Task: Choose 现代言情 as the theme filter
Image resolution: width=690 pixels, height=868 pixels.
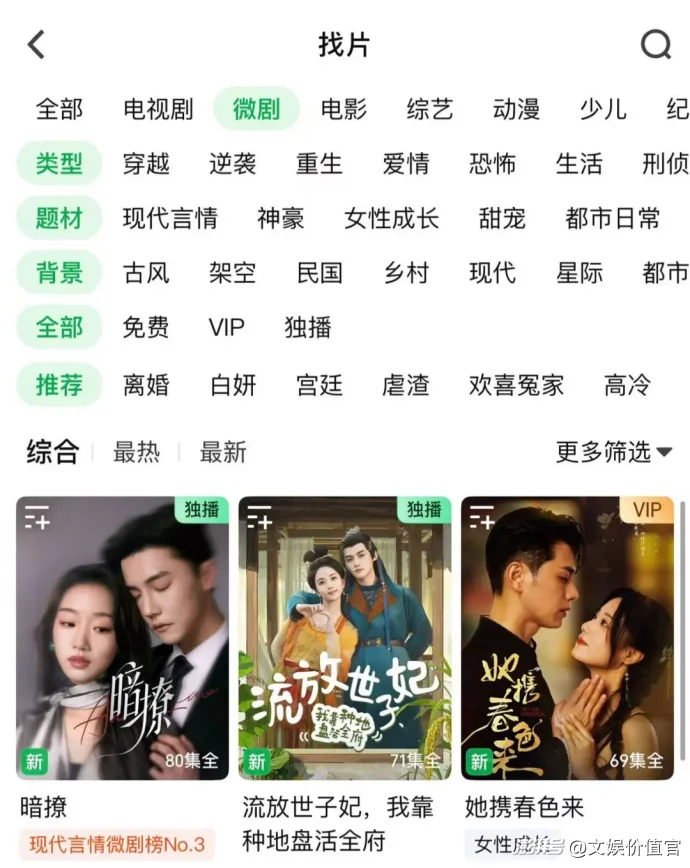Action: (170, 218)
